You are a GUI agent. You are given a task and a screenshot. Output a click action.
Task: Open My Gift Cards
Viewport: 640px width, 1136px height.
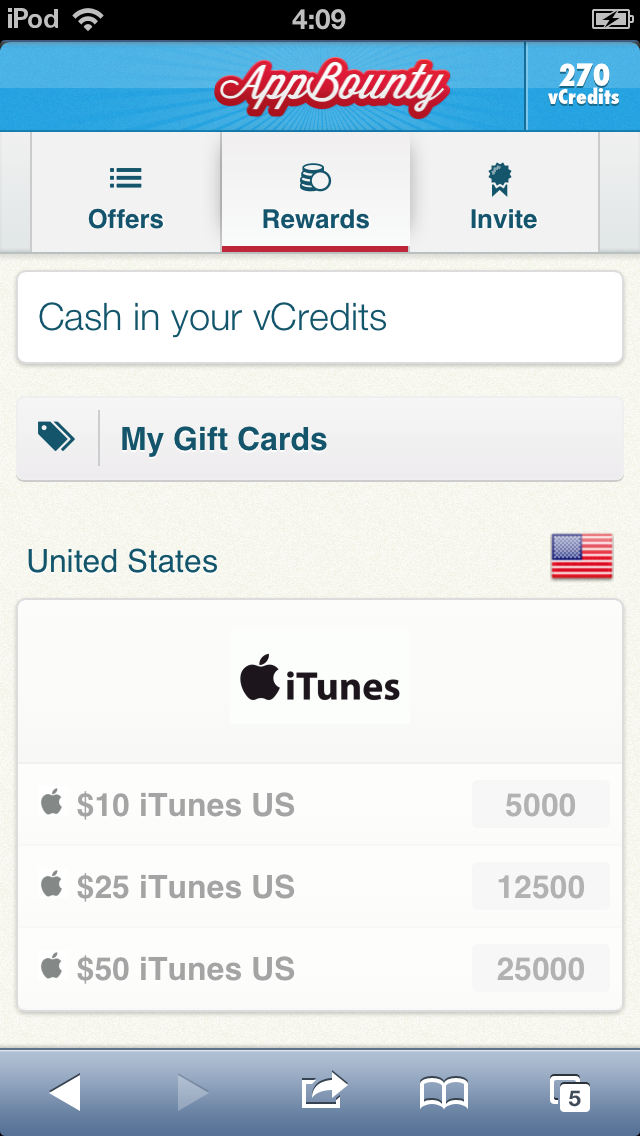click(x=320, y=439)
